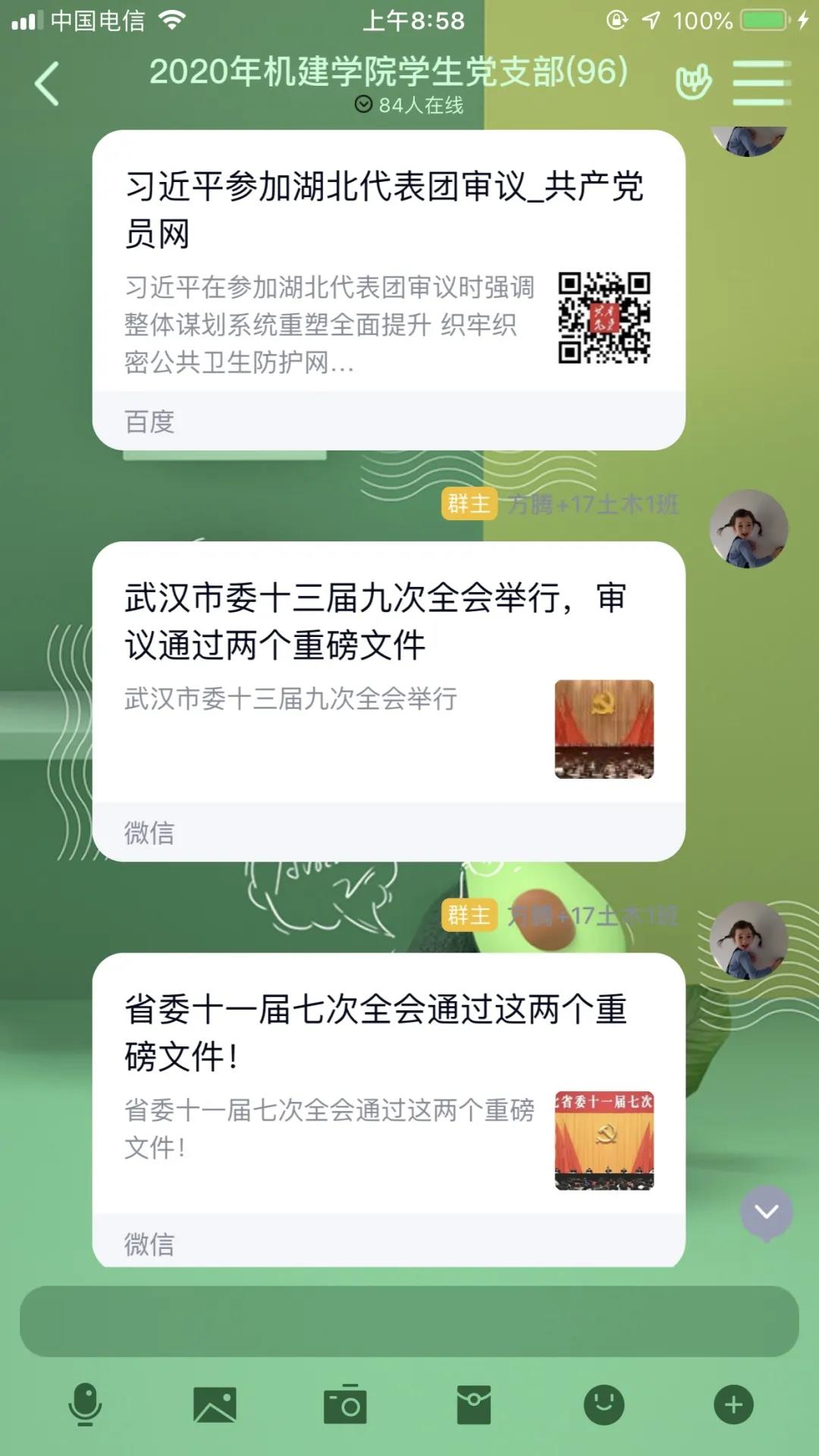Jump to latest messages with down arrow

coord(767,1212)
